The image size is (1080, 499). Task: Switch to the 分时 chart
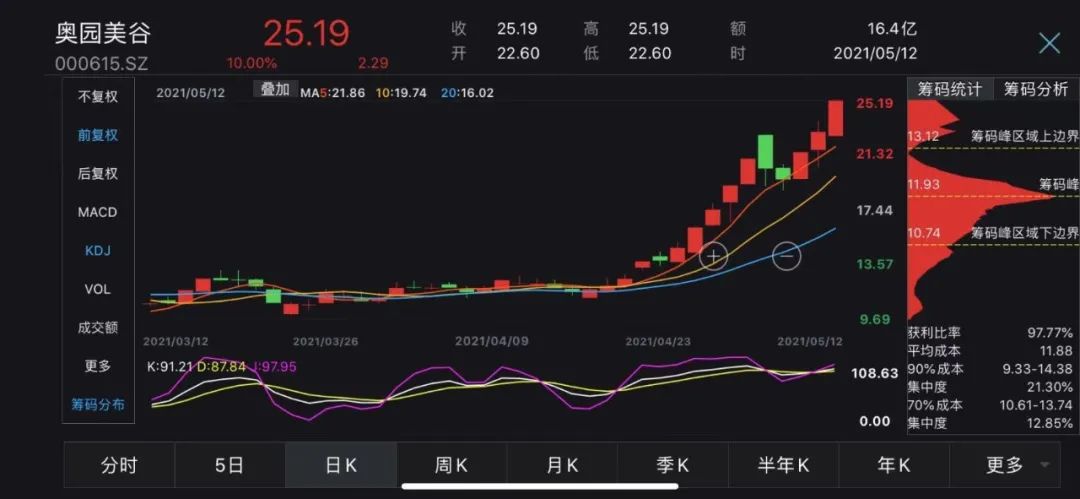[x=119, y=465]
